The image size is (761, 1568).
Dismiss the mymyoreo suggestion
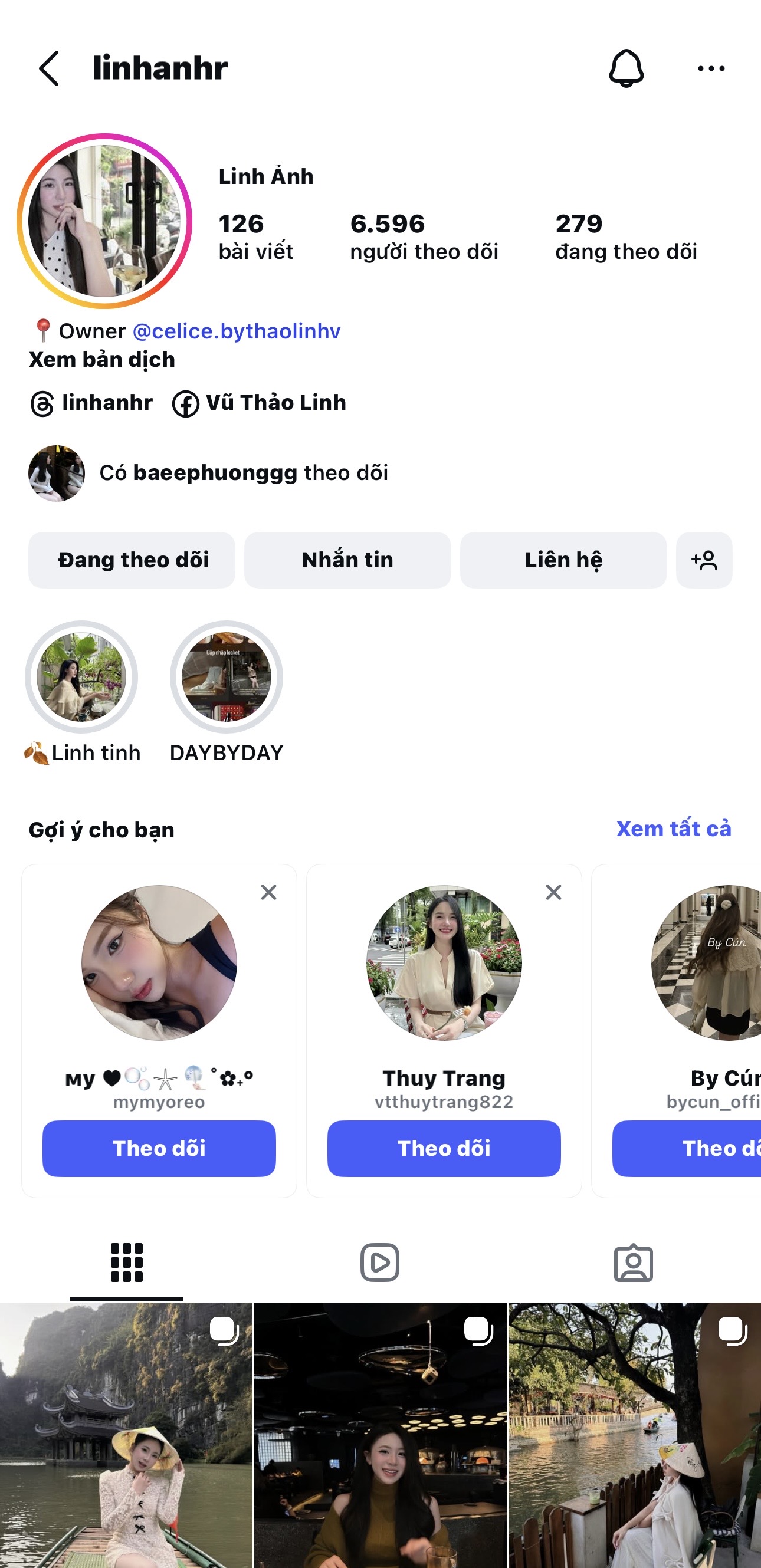pyautogui.click(x=268, y=892)
